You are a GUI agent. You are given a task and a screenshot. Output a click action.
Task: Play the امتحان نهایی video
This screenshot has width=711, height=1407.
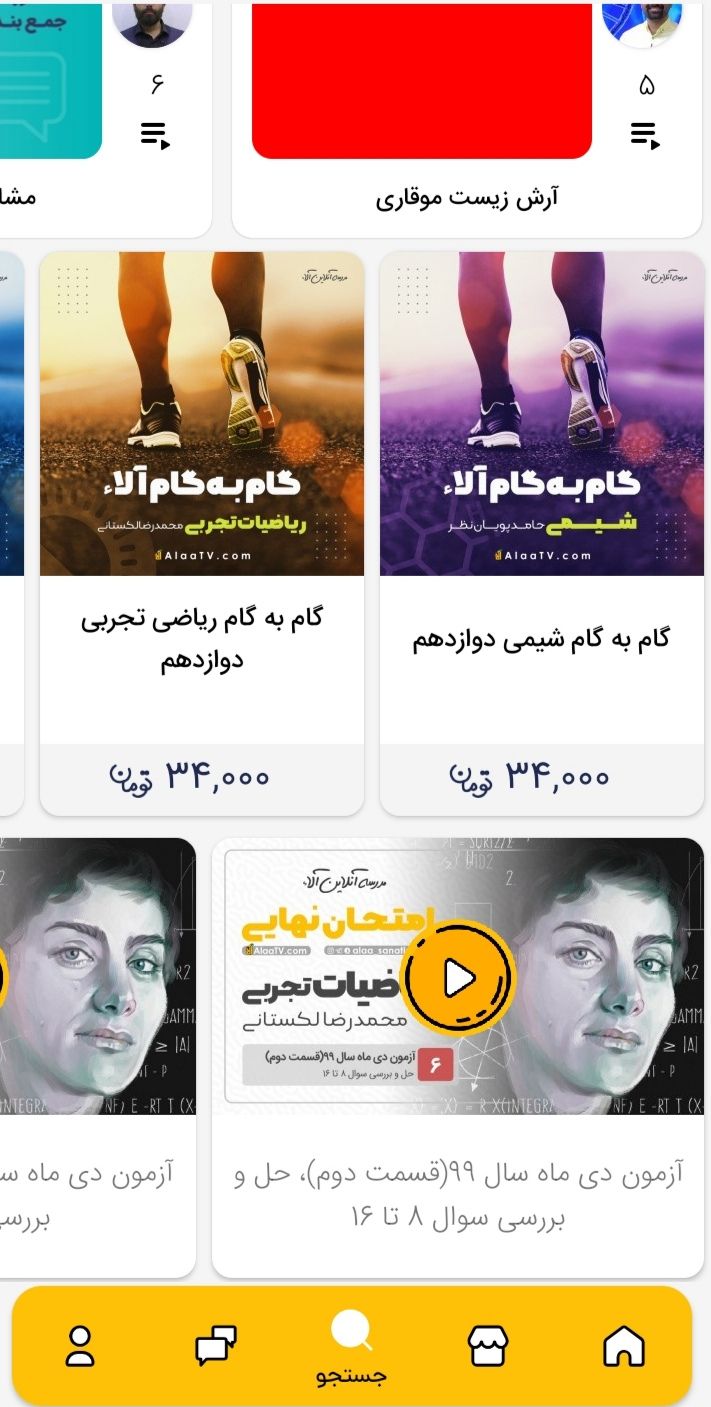click(458, 977)
